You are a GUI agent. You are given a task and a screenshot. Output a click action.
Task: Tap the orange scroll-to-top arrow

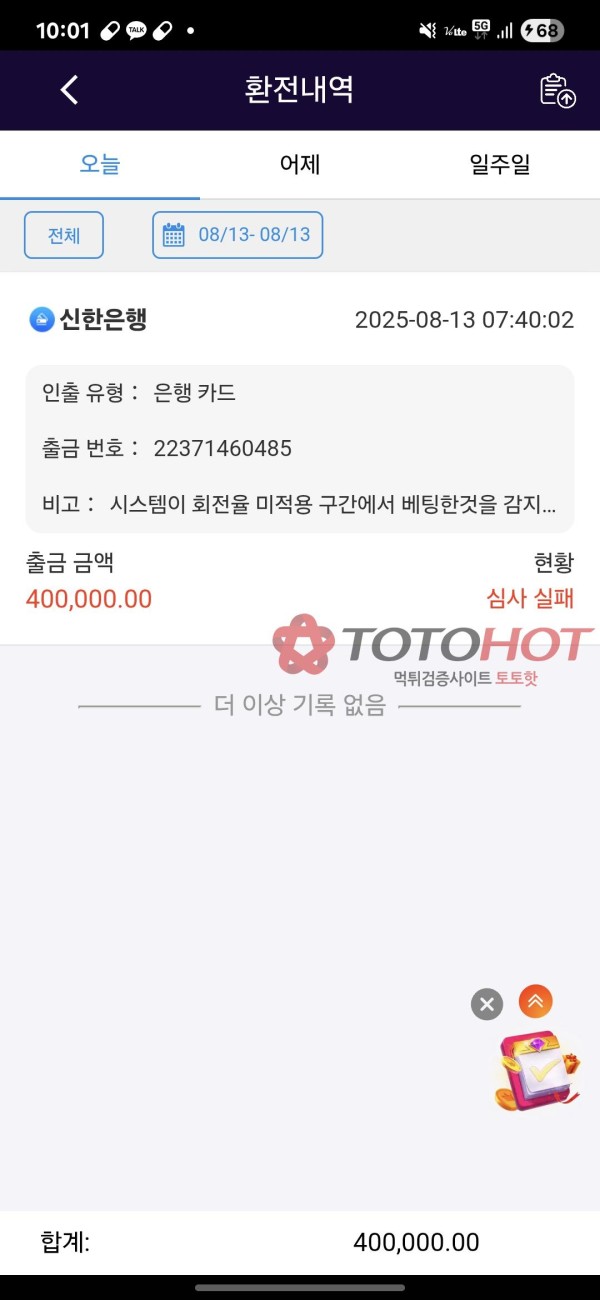pos(536,1001)
